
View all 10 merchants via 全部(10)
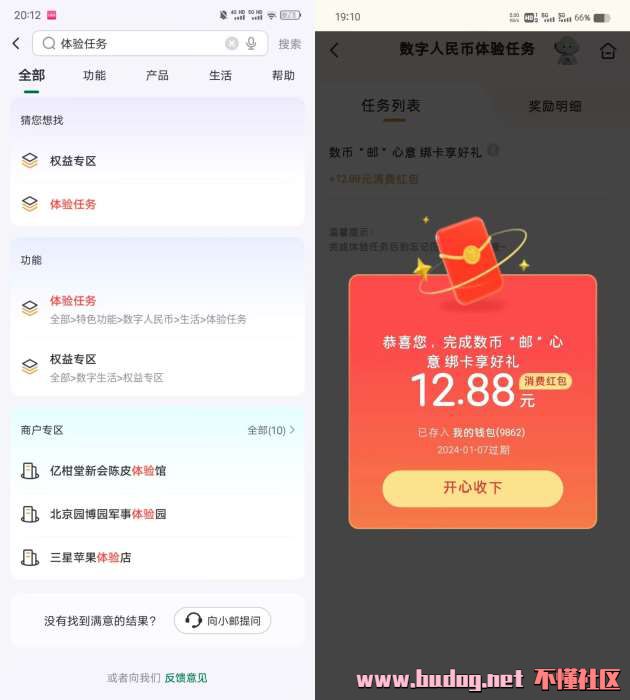coord(271,430)
